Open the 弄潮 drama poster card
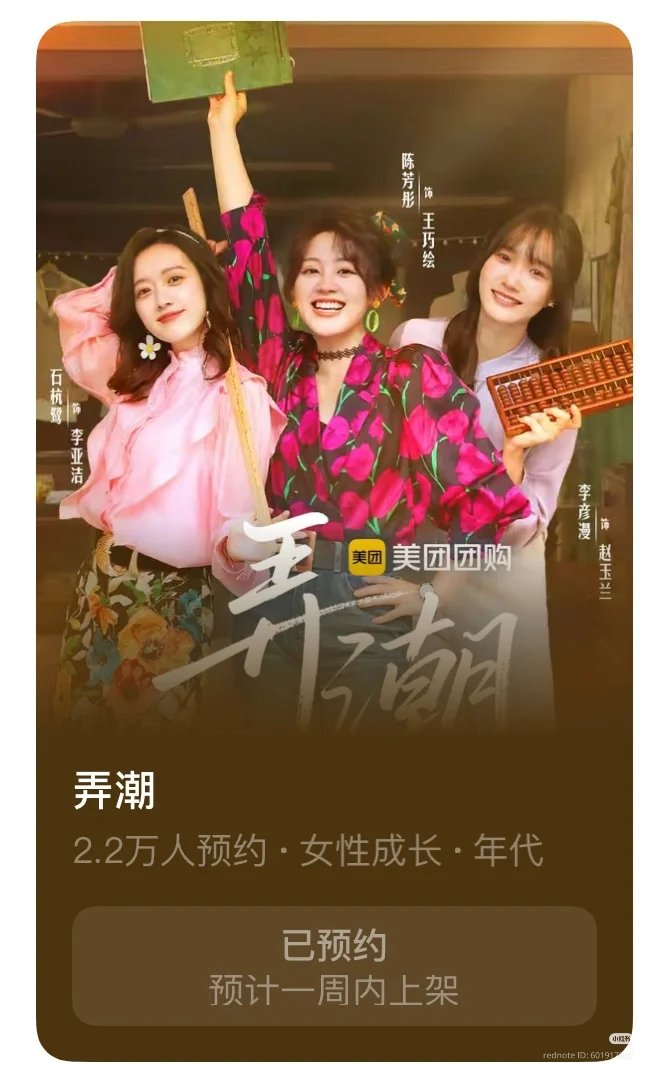The height and width of the screenshot is (1079, 653). pyautogui.click(x=334, y=400)
